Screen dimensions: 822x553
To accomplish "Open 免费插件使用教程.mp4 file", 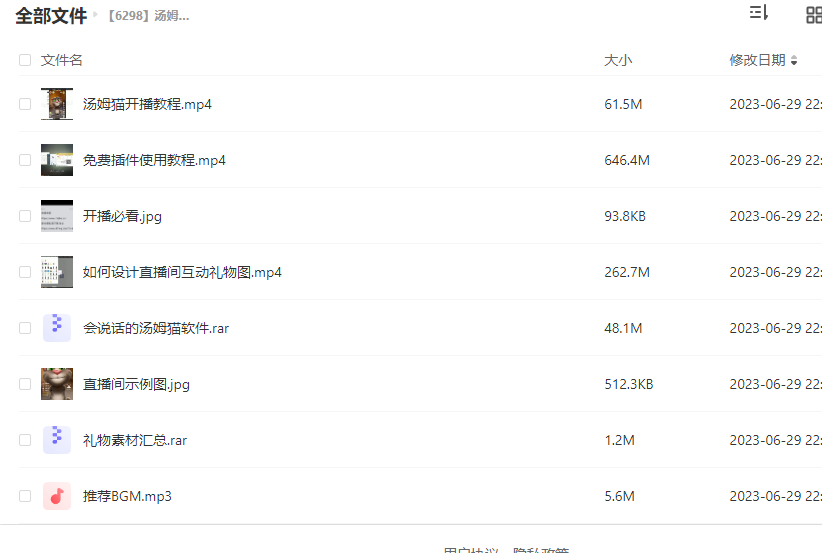I will click(154, 160).
